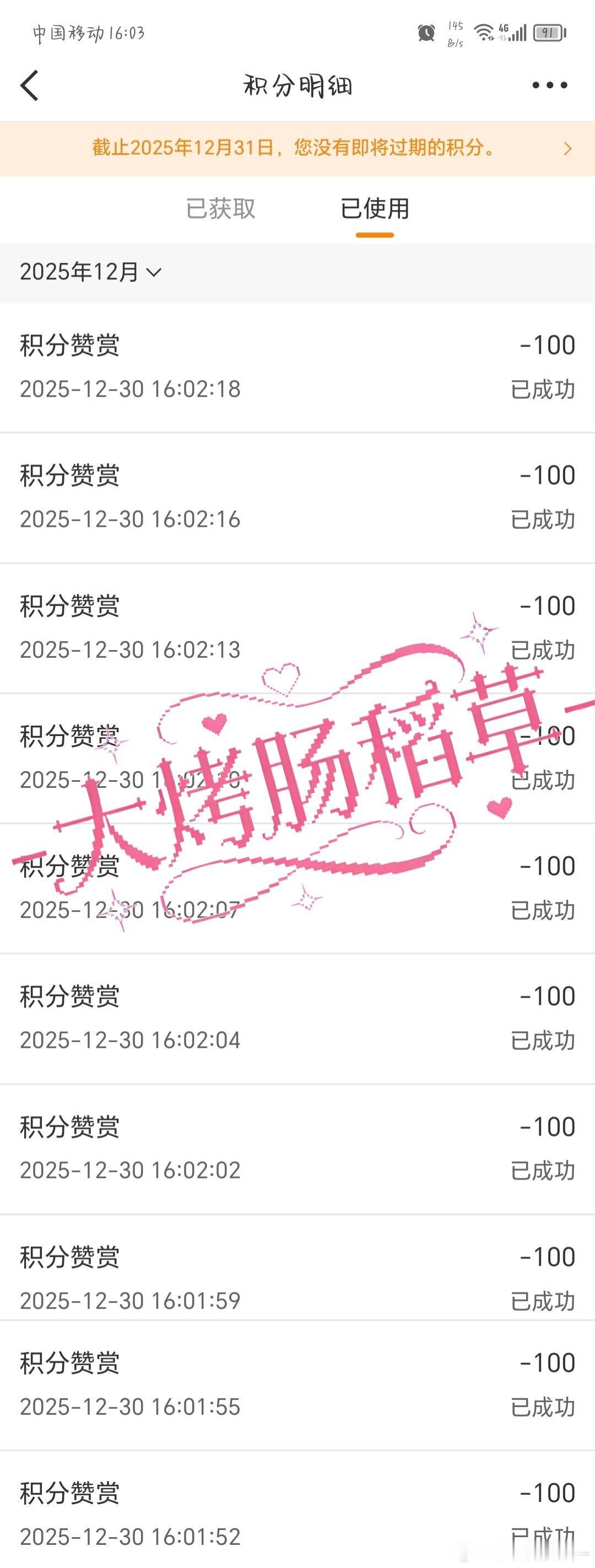Select the 已使用 tab
Viewport: 595px width, 1568px height.
[x=375, y=209]
